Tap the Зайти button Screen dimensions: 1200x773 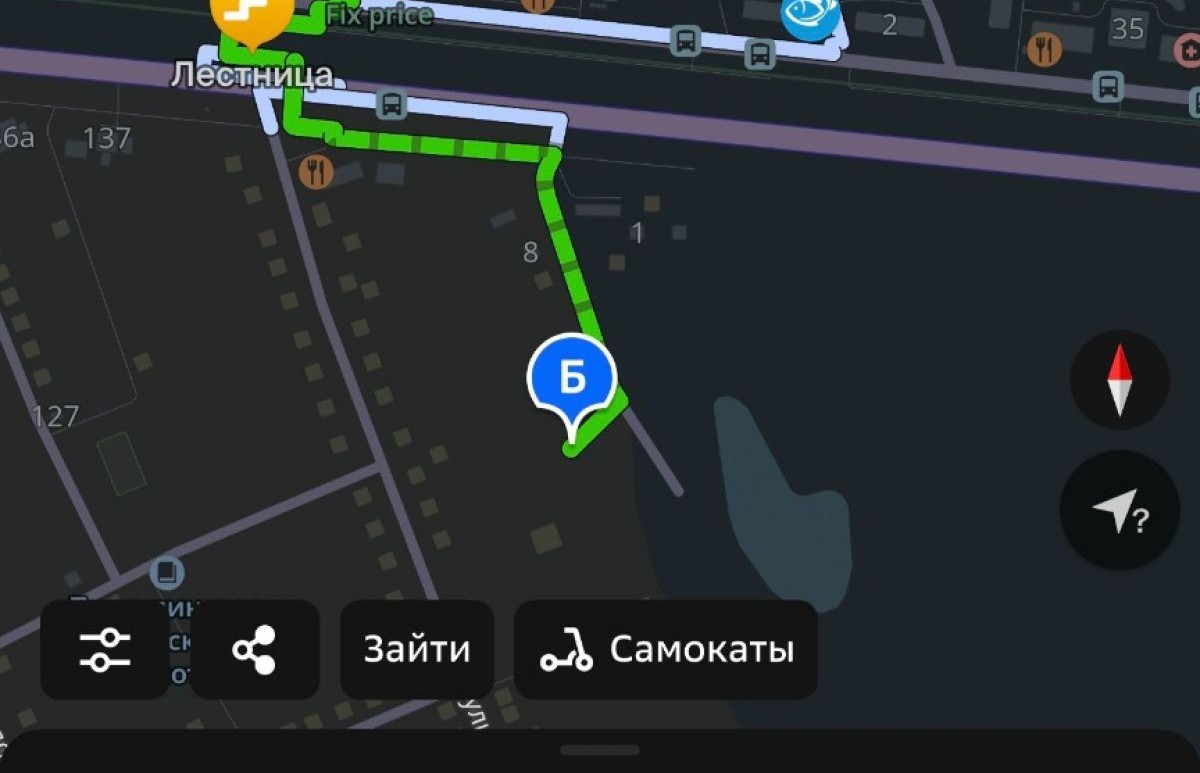click(x=417, y=650)
